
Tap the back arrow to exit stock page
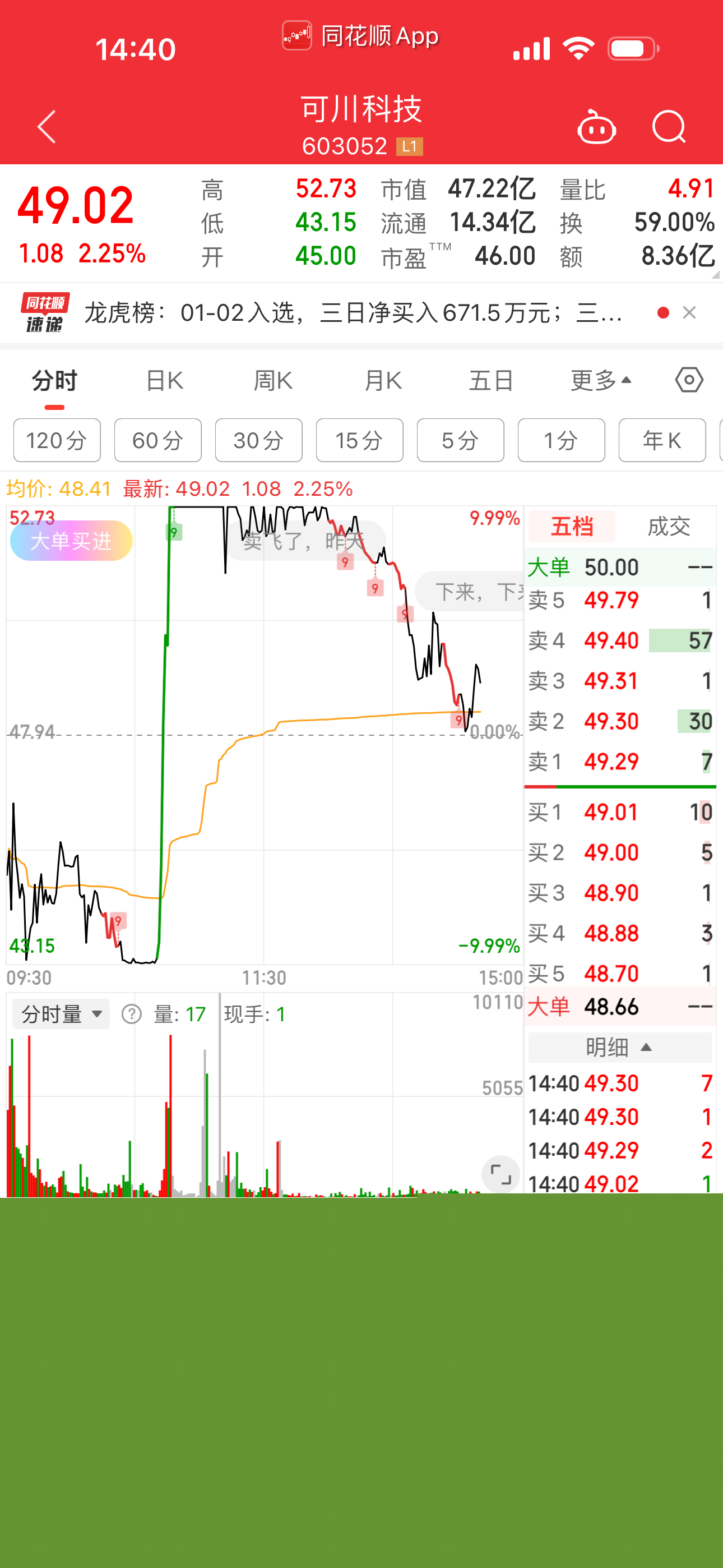(x=47, y=126)
